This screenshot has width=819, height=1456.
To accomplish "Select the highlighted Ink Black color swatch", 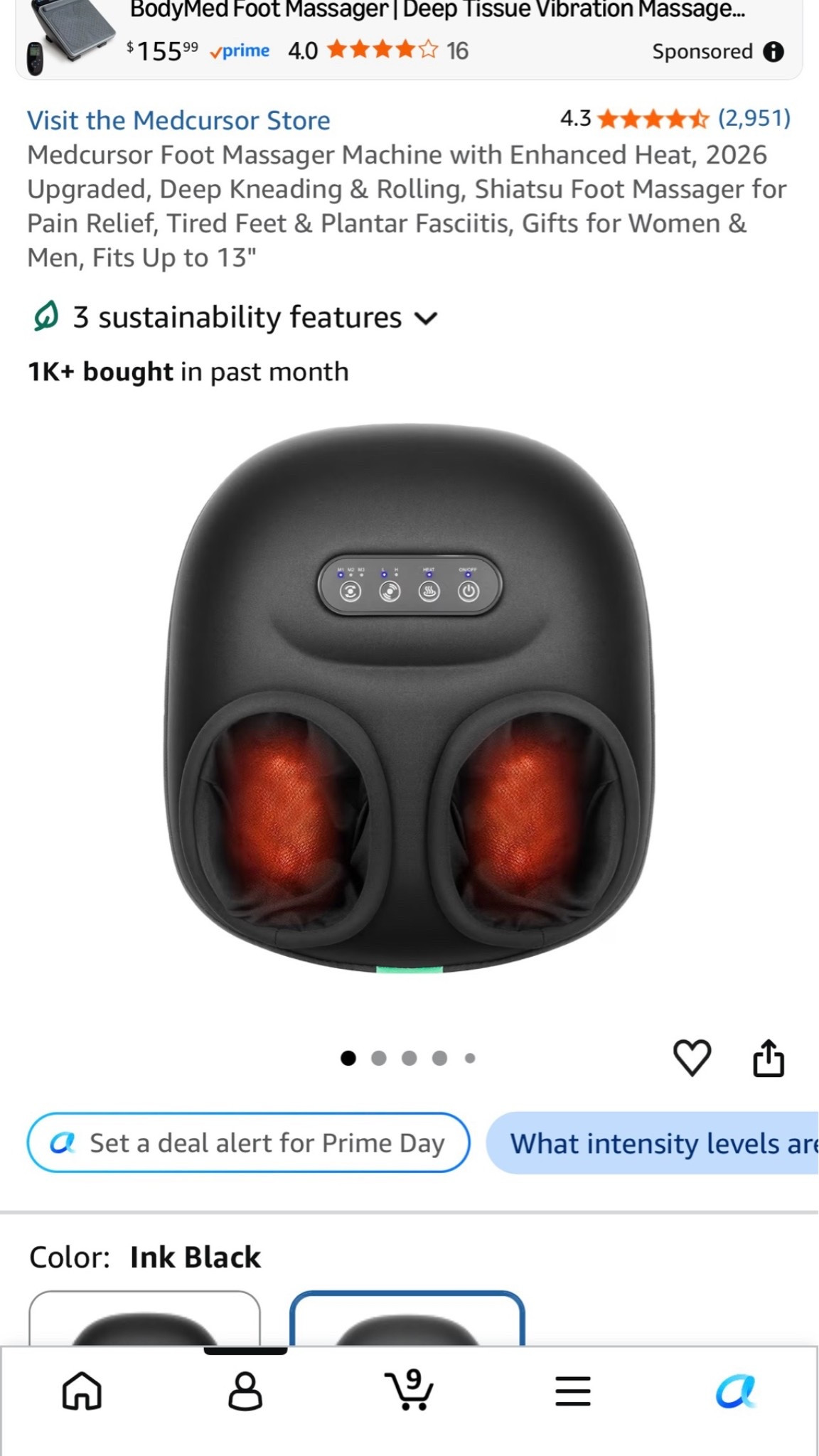I will click(x=407, y=1318).
